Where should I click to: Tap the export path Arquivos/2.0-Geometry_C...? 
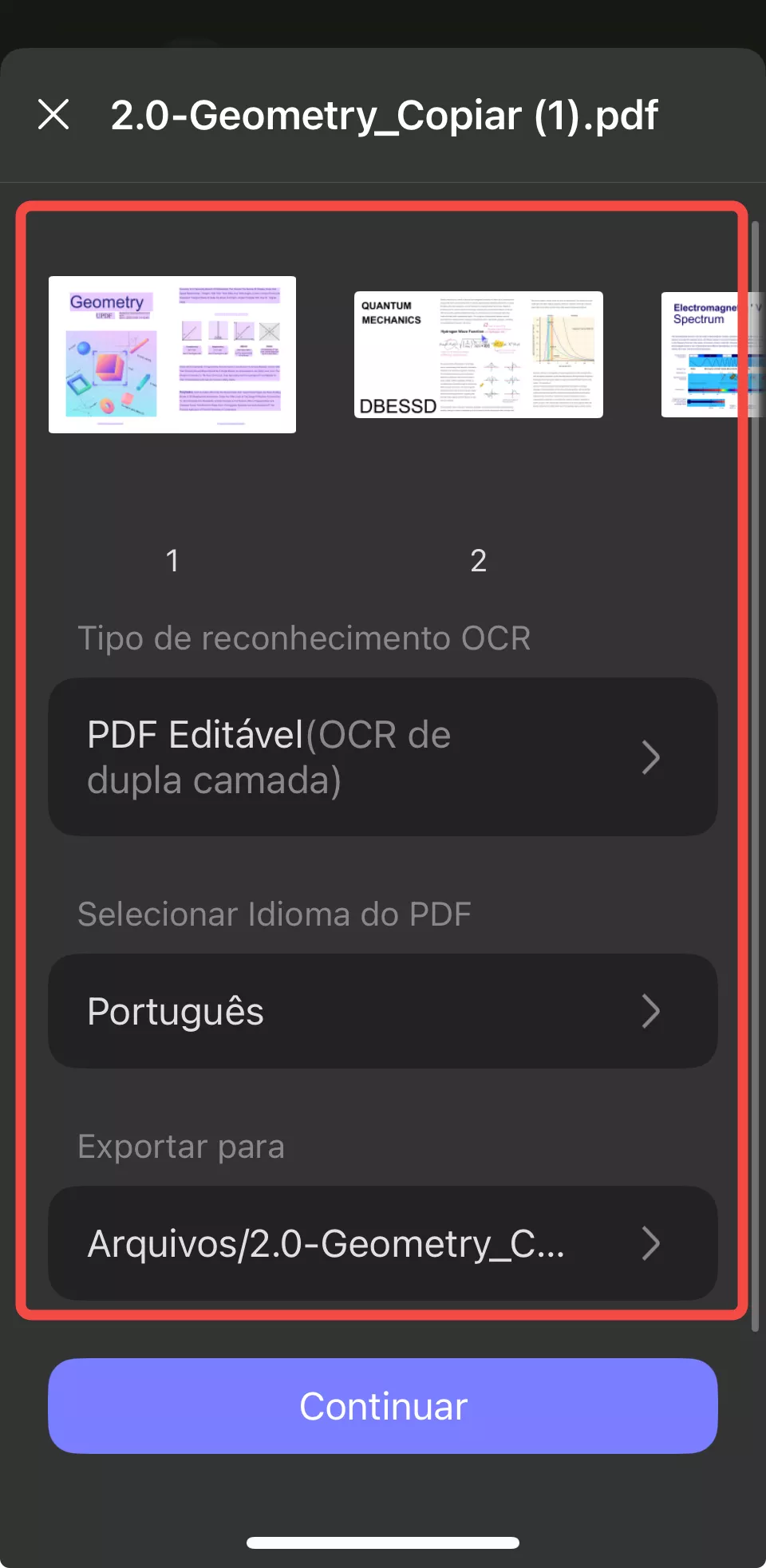pyautogui.click(x=327, y=1245)
